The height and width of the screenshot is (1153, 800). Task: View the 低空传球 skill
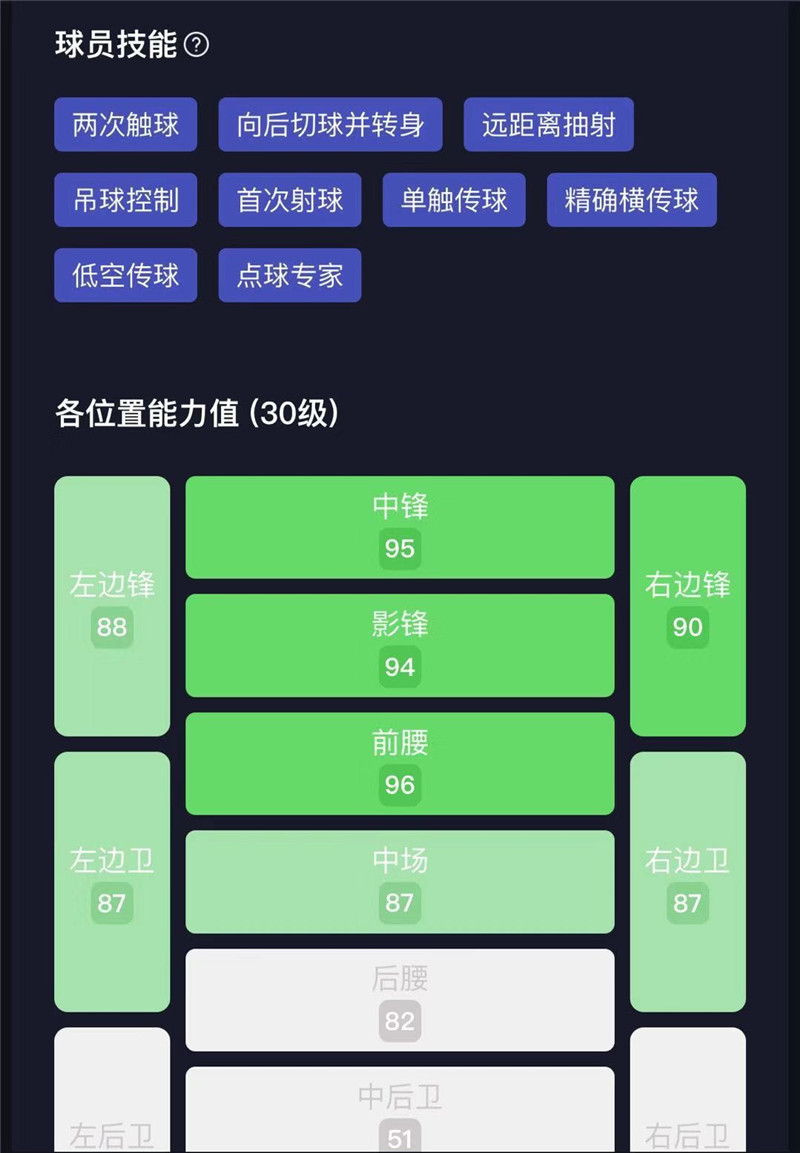(x=126, y=275)
